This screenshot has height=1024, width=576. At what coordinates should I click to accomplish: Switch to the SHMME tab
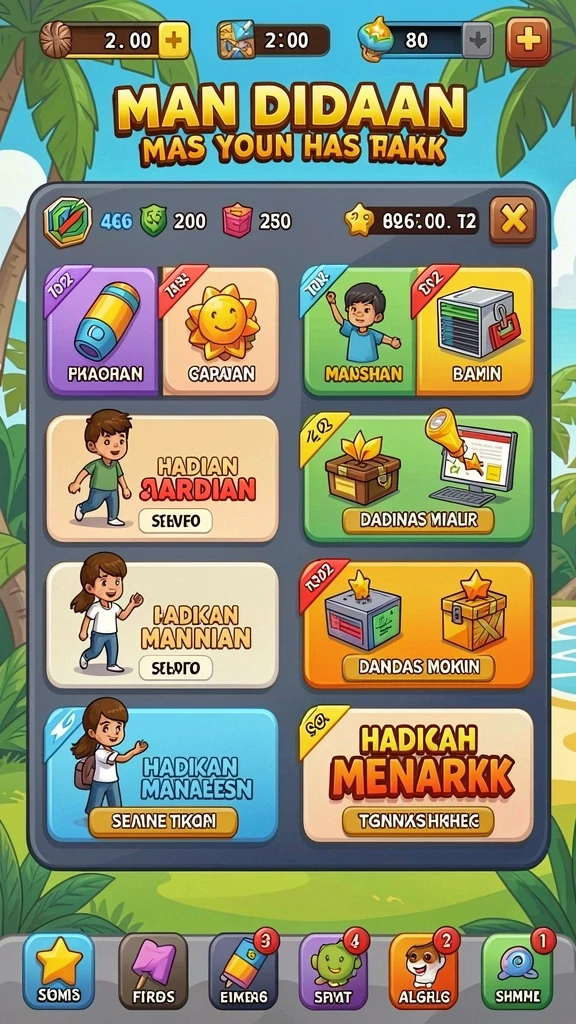pyautogui.click(x=517, y=971)
